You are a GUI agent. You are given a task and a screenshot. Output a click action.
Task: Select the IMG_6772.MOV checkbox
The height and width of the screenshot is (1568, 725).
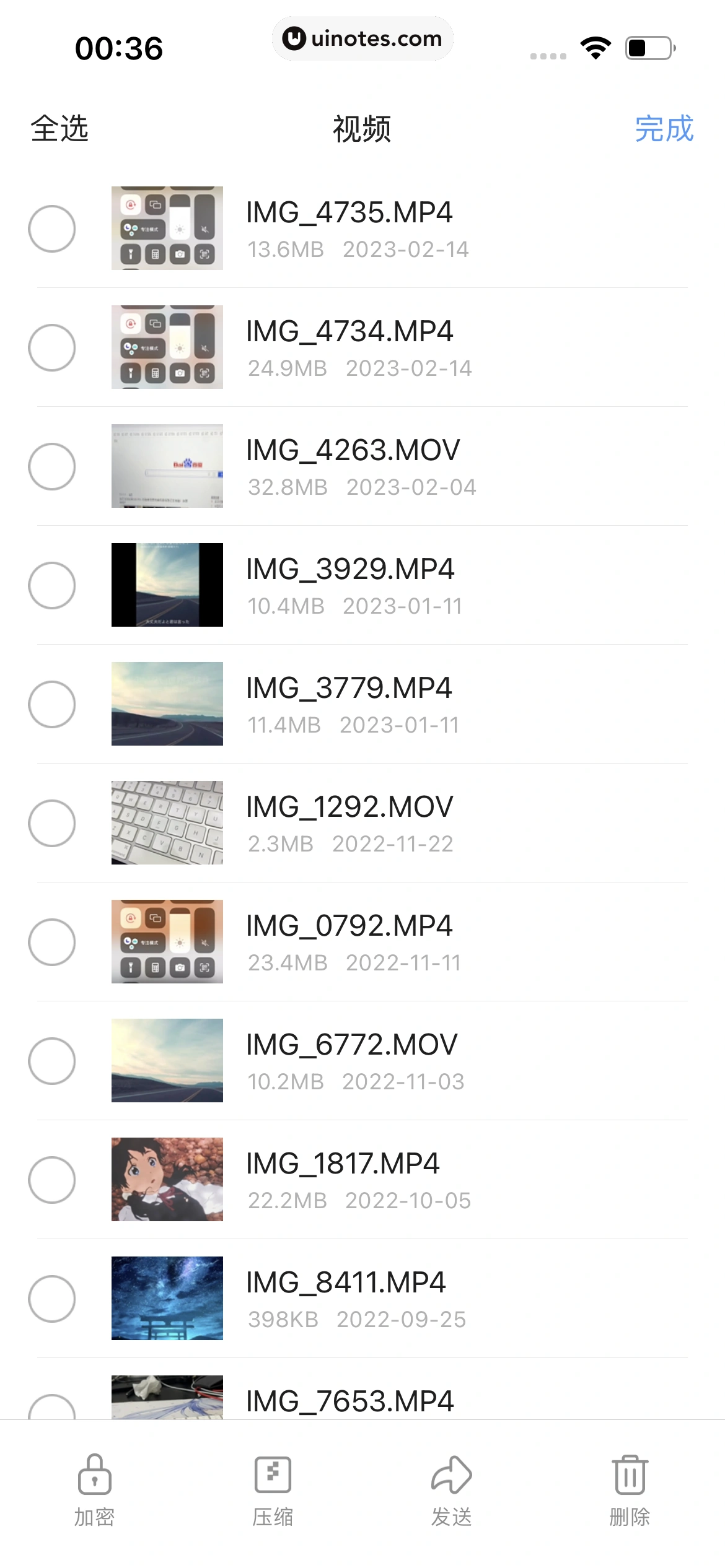pyautogui.click(x=52, y=1061)
